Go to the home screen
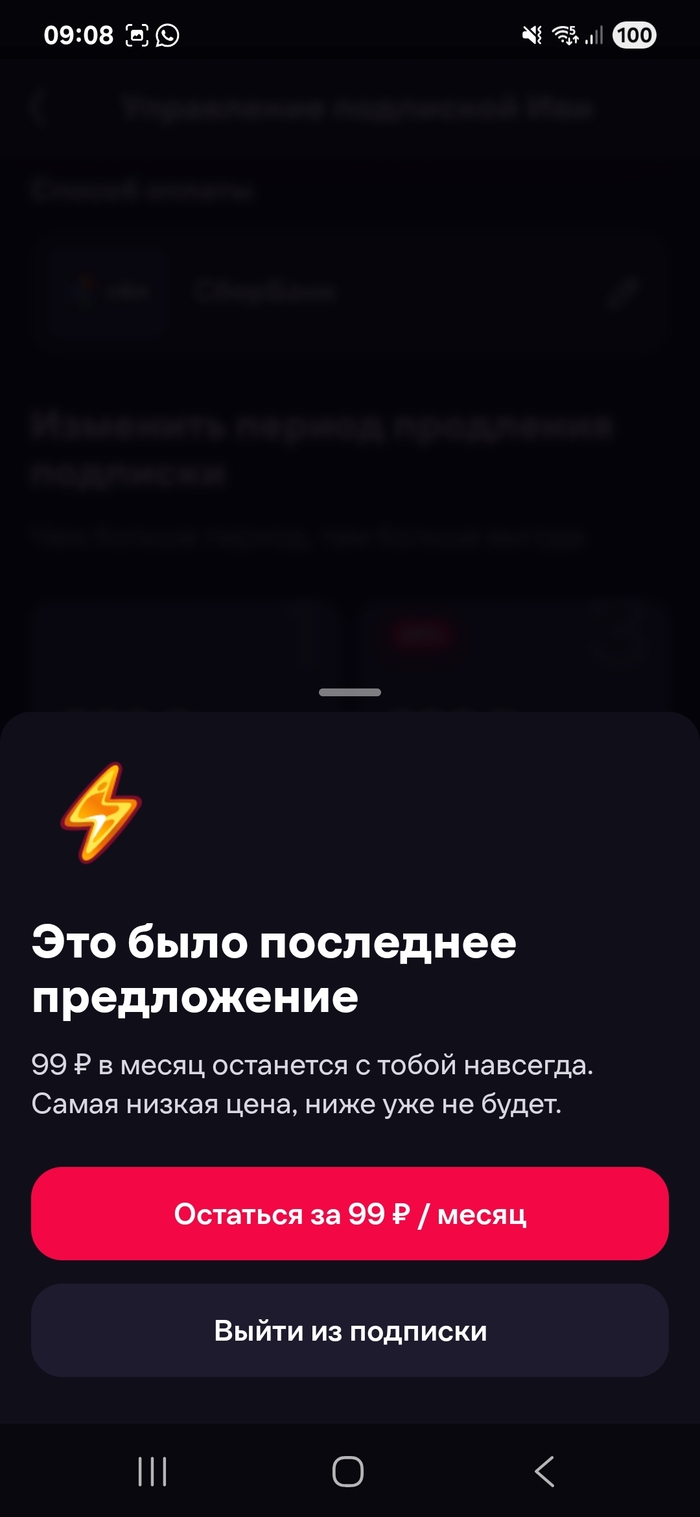 click(348, 1471)
